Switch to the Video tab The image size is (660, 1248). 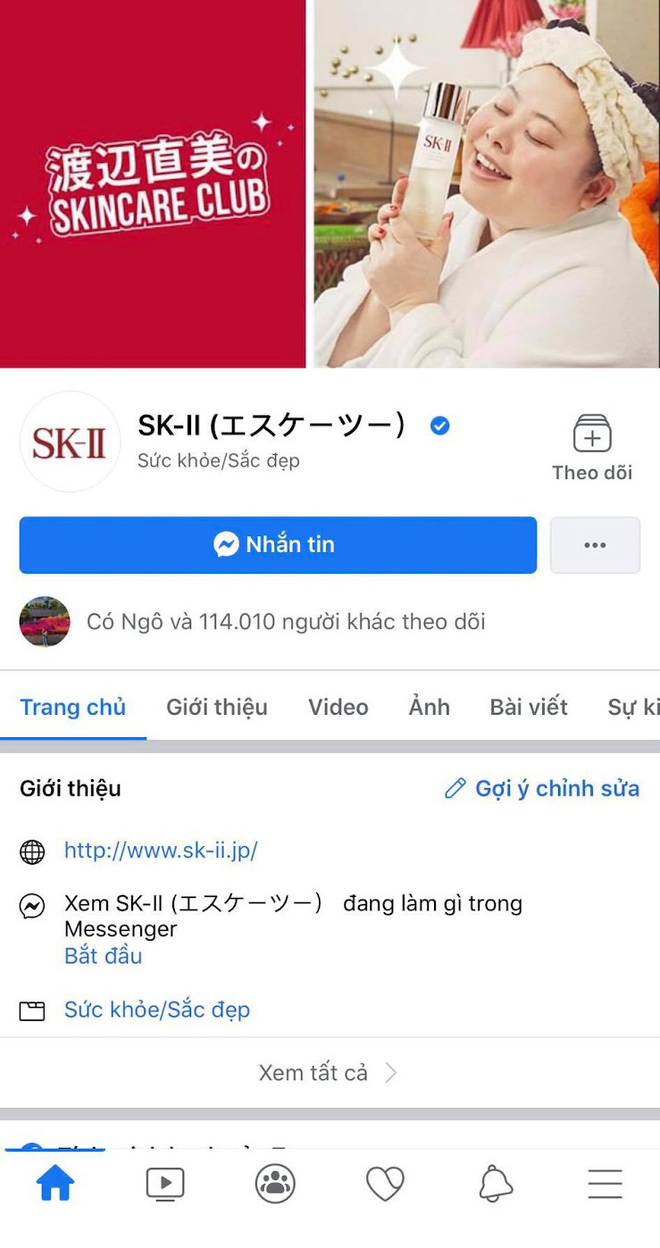[x=338, y=707]
